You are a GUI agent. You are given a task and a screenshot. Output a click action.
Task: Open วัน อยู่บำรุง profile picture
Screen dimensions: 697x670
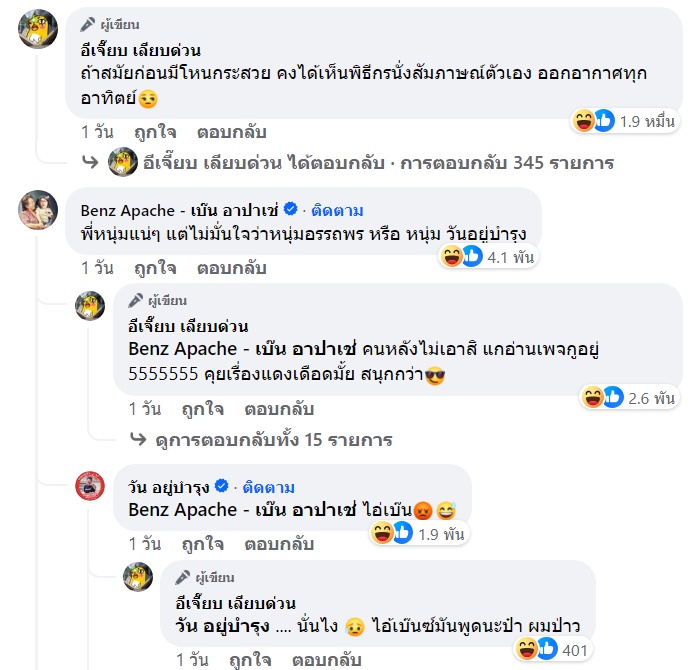(91, 487)
